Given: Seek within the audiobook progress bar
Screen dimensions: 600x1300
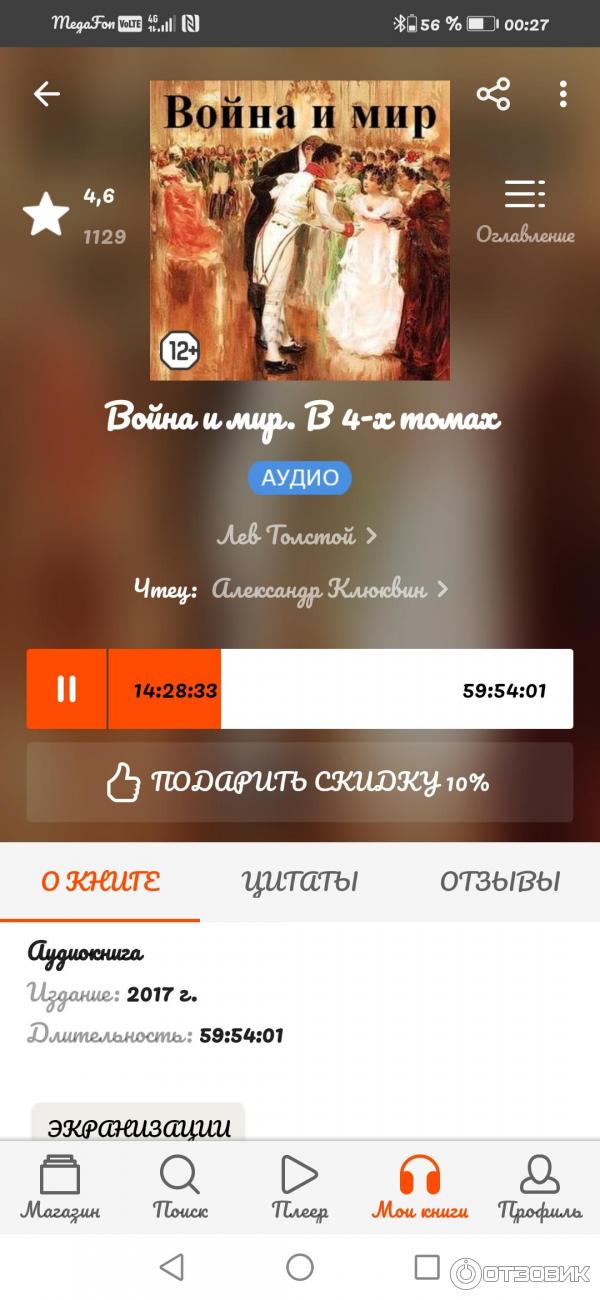Looking at the screenshot, I should click(340, 689).
